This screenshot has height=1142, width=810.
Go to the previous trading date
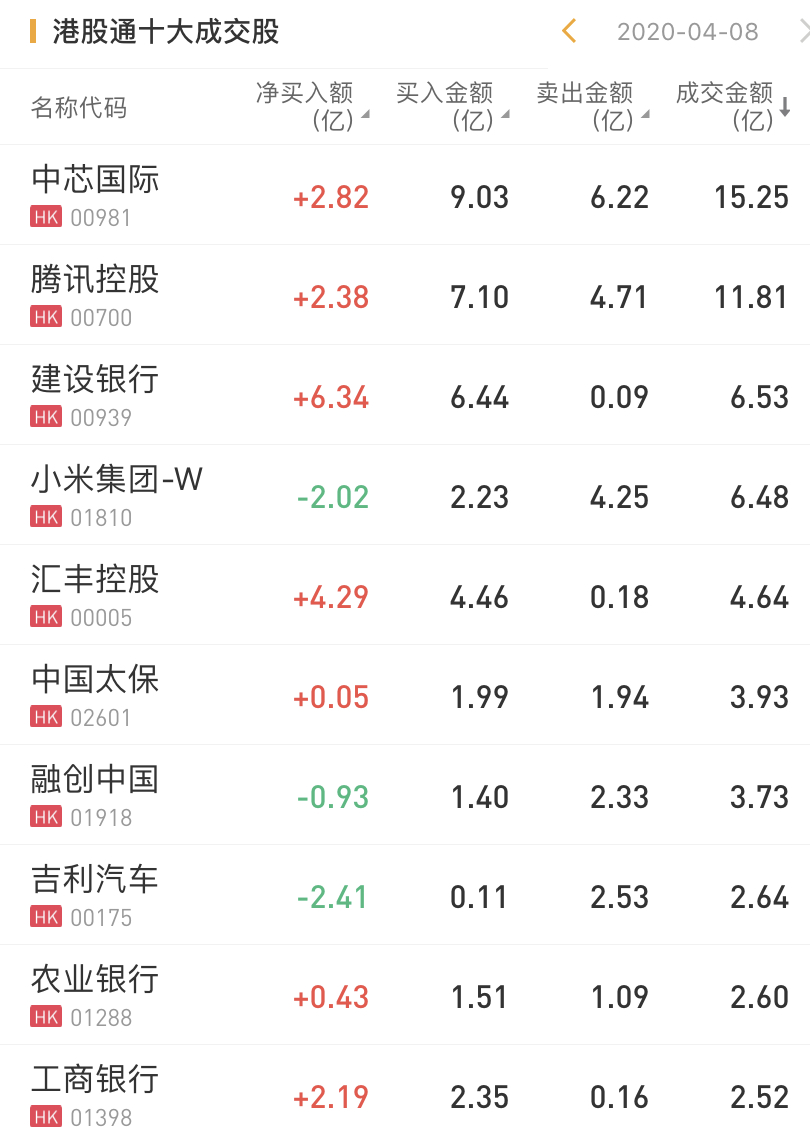click(x=569, y=32)
